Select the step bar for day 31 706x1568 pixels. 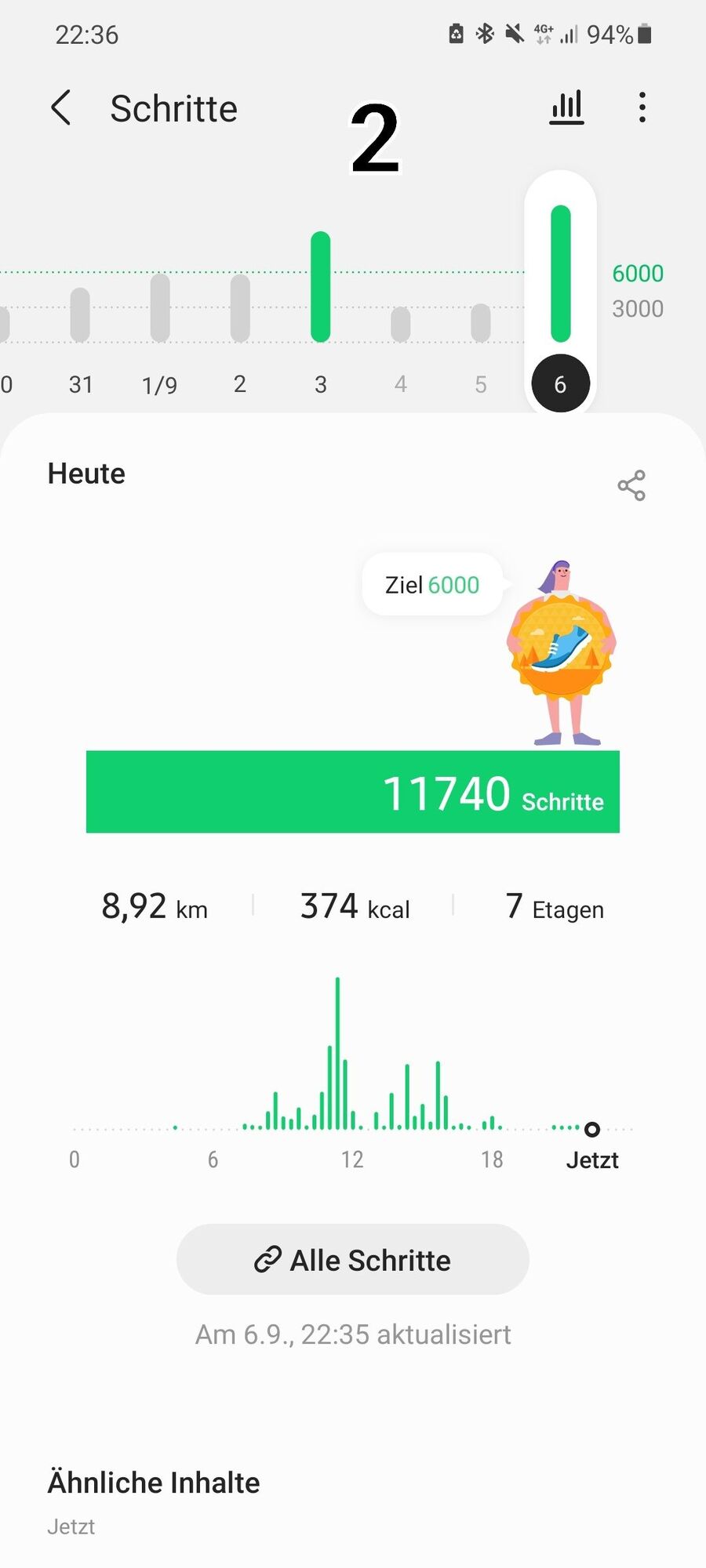[x=80, y=314]
